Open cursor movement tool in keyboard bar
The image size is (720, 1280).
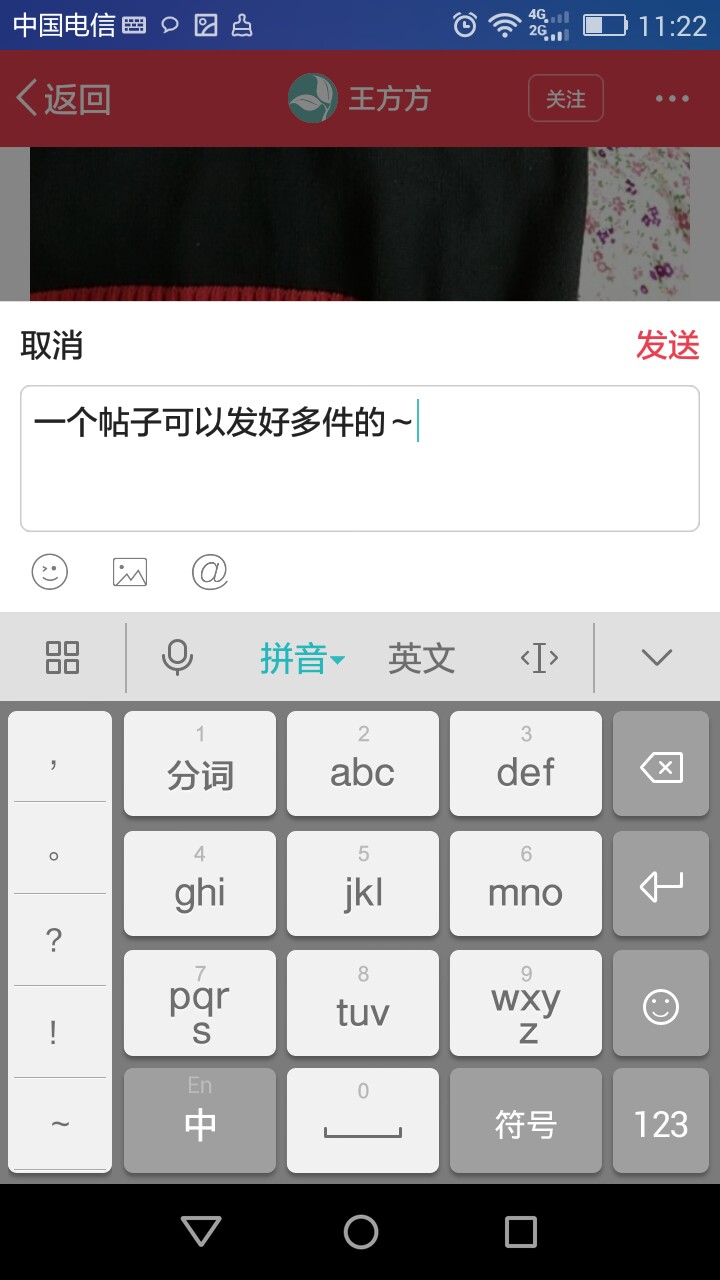tap(539, 657)
